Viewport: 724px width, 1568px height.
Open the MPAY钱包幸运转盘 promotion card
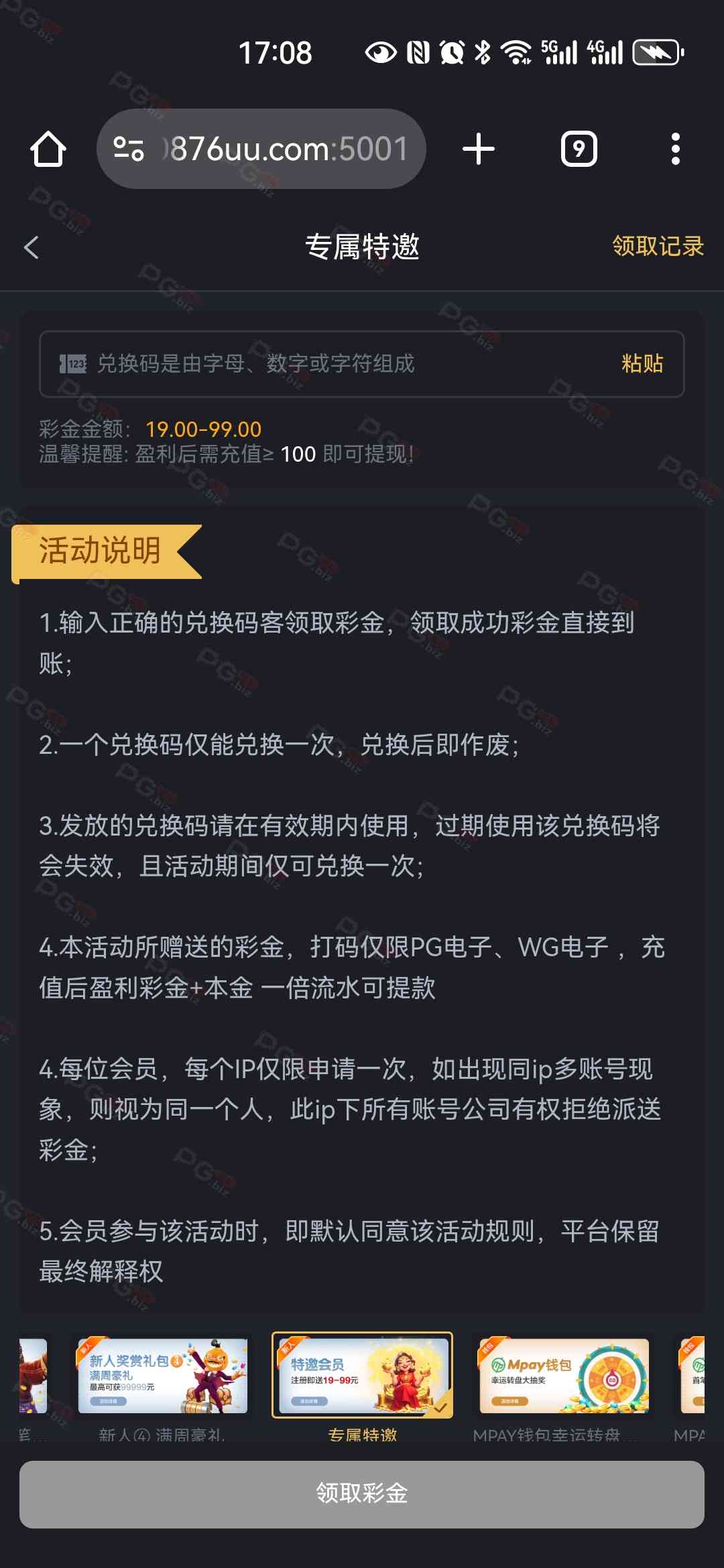564,1376
